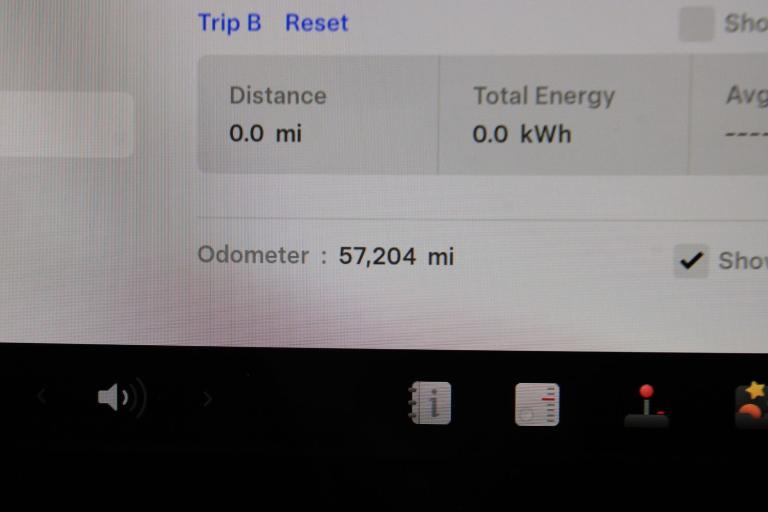
Task: Launch the arcade joystick app
Action: click(x=646, y=406)
